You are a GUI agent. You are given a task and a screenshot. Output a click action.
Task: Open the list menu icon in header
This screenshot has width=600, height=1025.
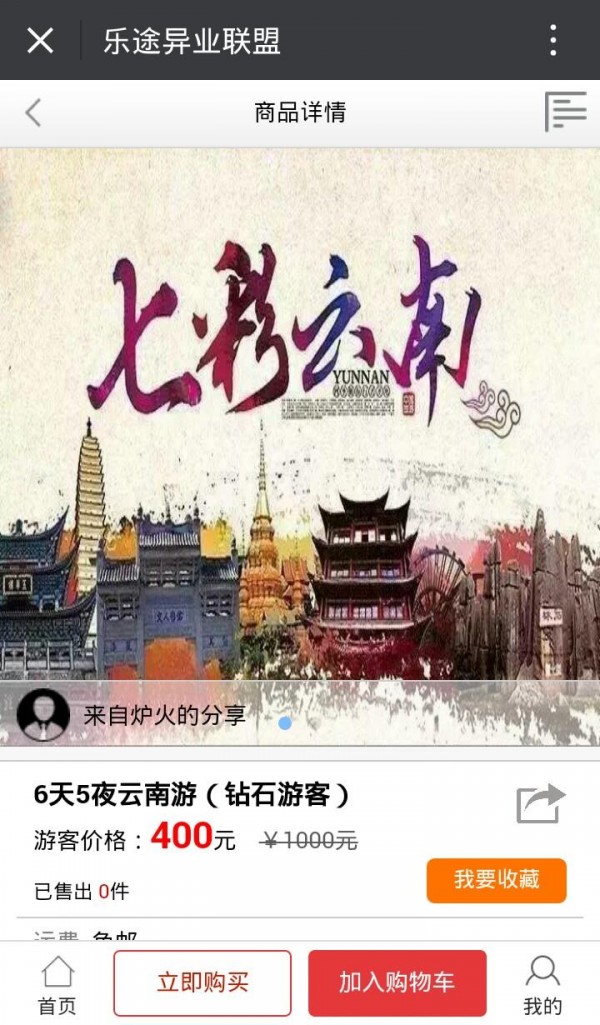(x=565, y=112)
